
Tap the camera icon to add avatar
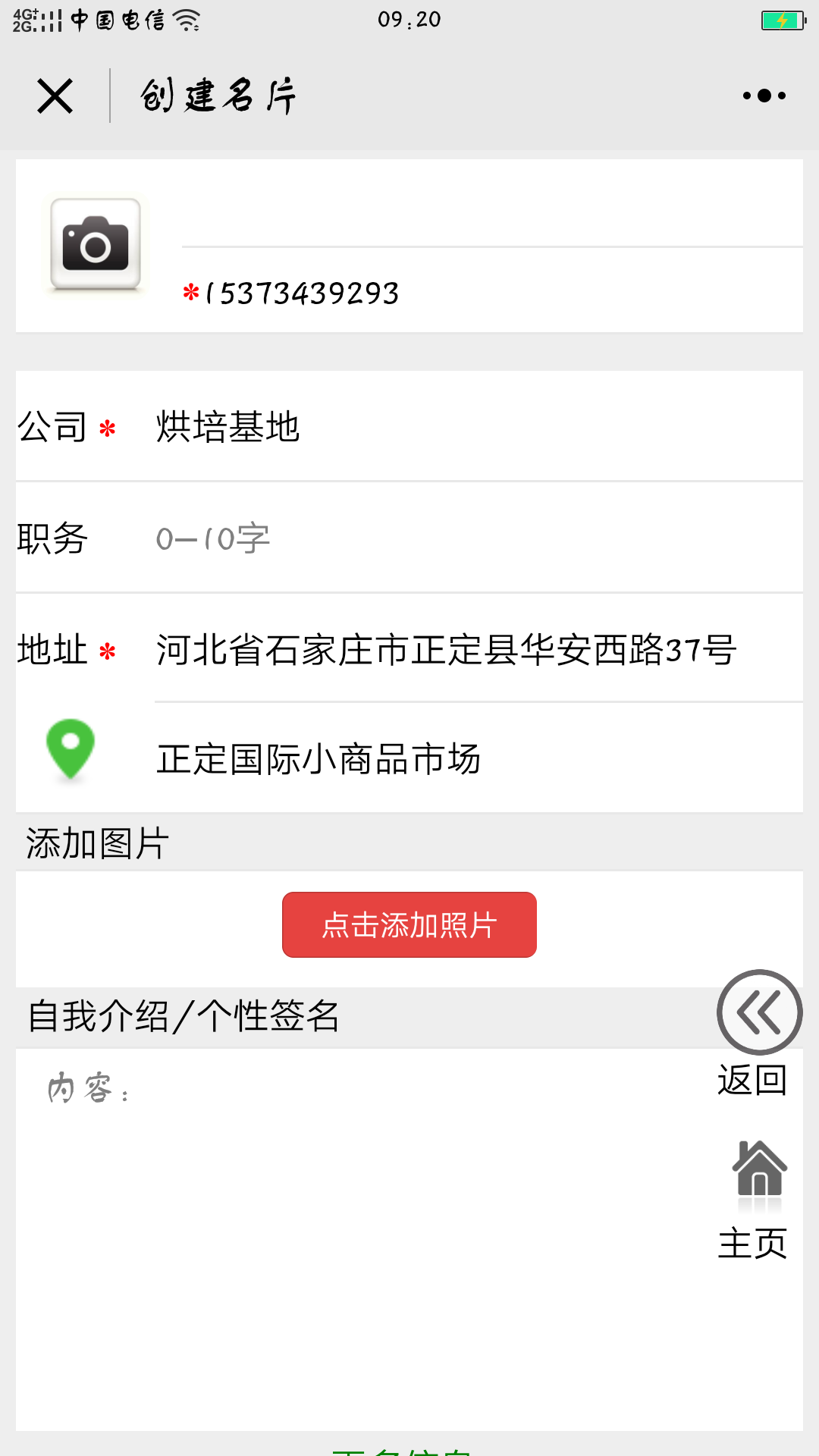(x=96, y=244)
